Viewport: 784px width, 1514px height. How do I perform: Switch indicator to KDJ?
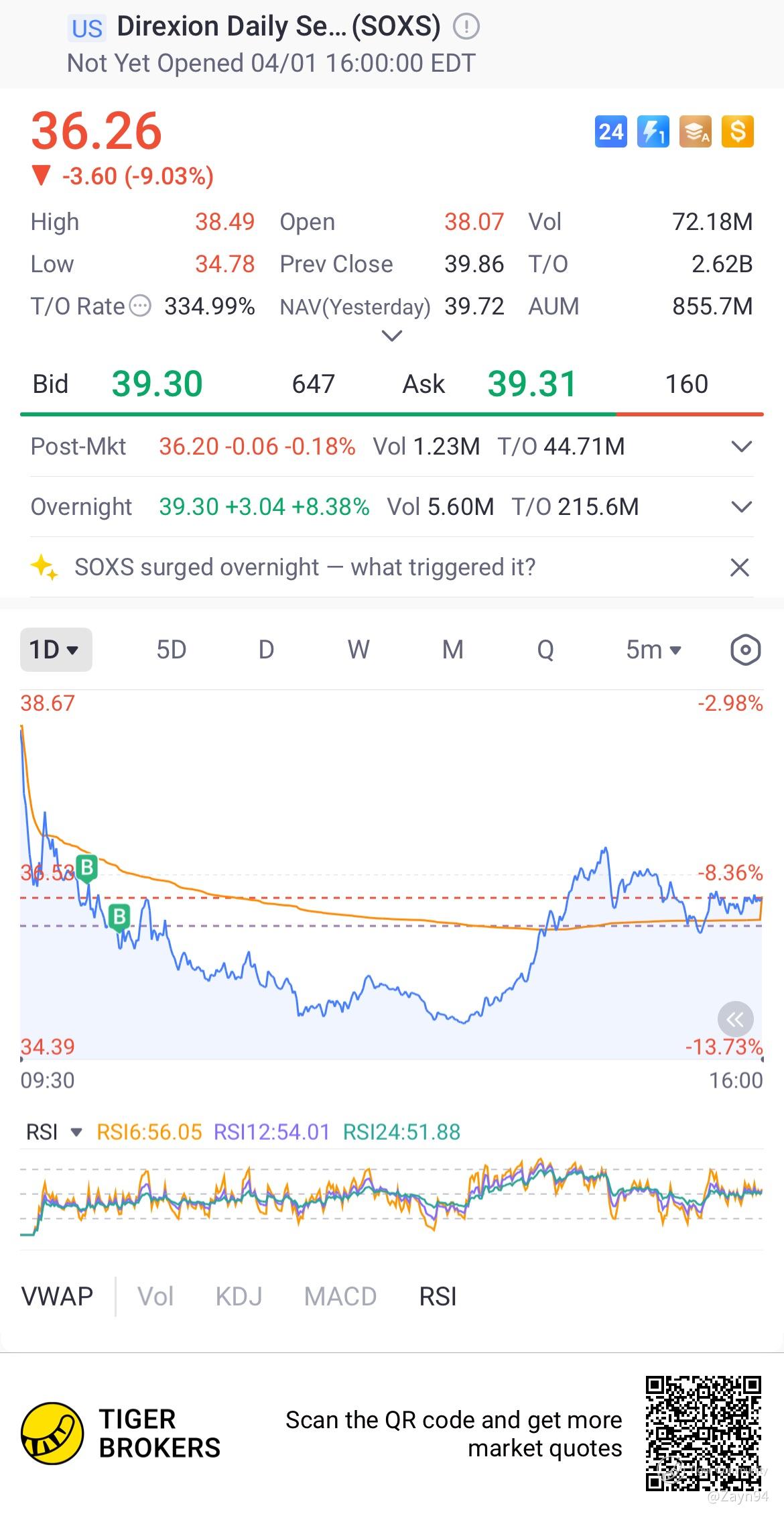coord(239,1297)
